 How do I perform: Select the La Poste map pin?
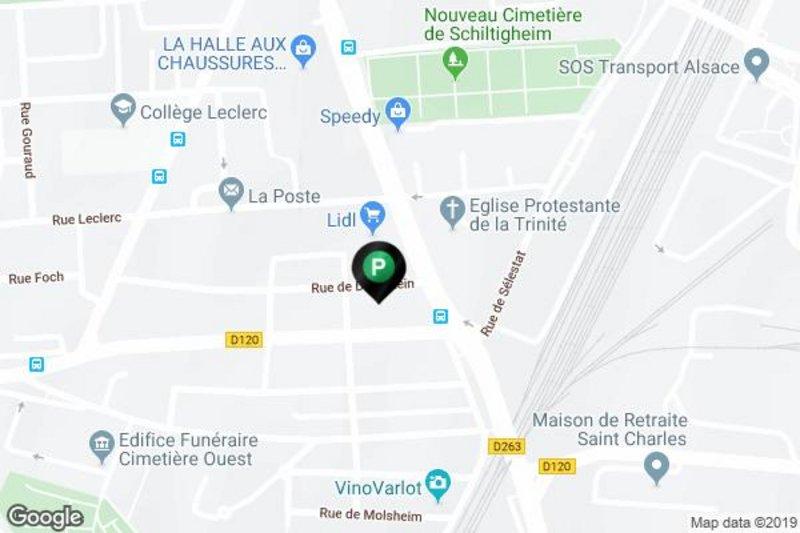[x=232, y=190]
